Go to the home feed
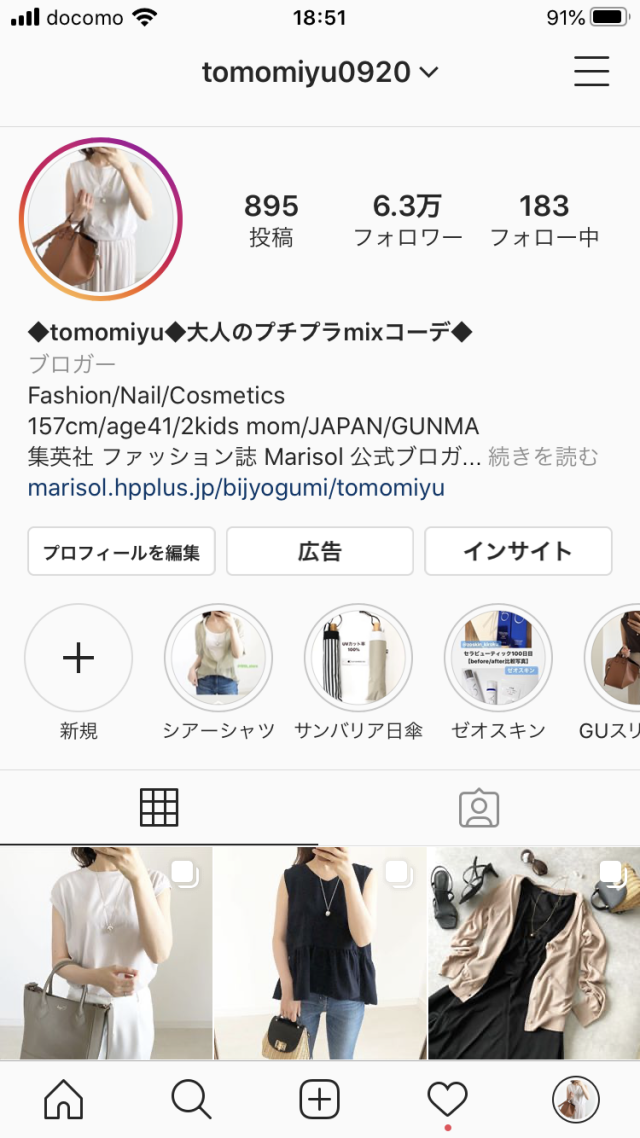 click(64, 1101)
